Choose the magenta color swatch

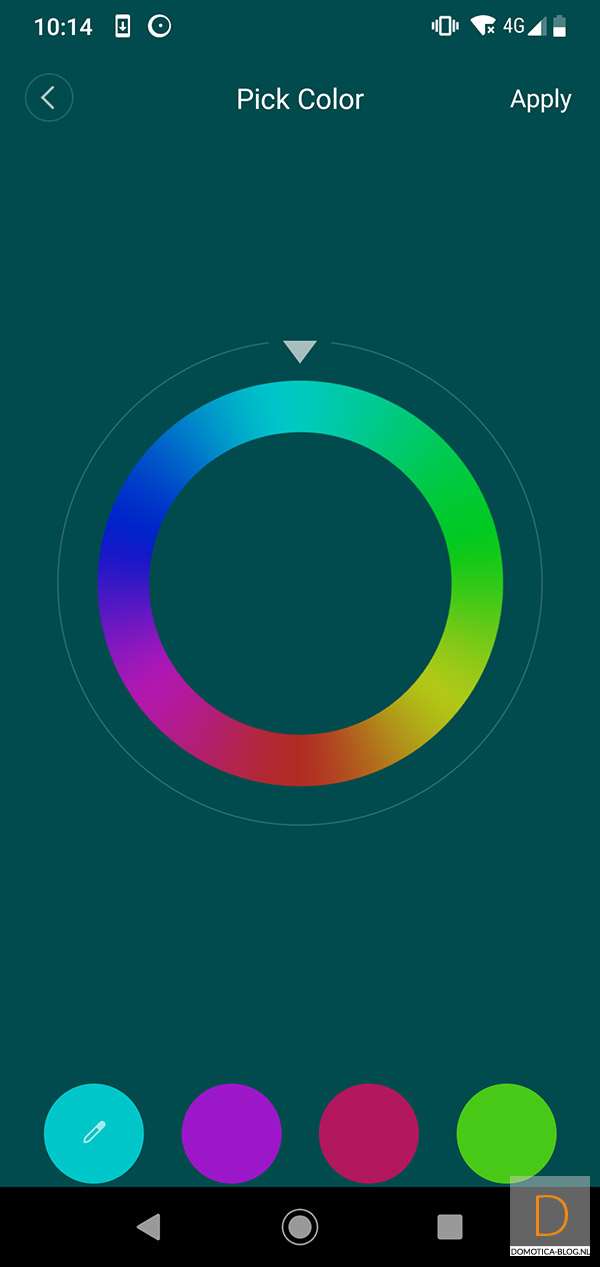tap(369, 1133)
